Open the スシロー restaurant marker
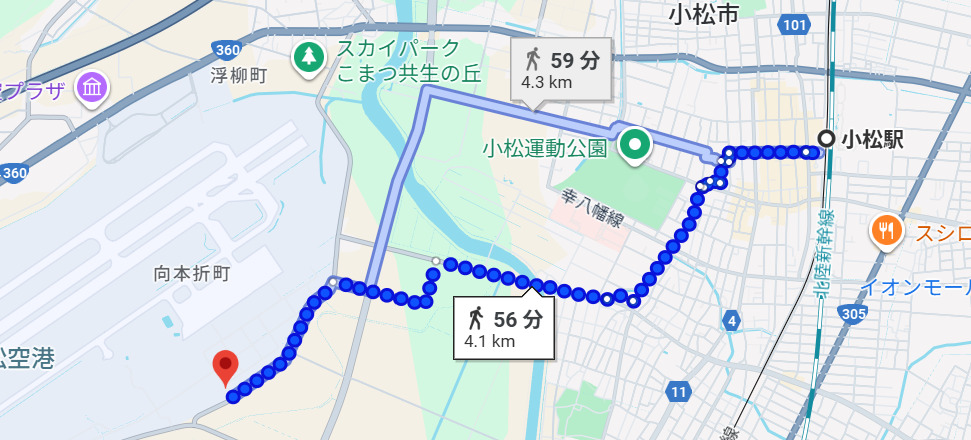This screenshot has height=440, width=971. point(885,231)
